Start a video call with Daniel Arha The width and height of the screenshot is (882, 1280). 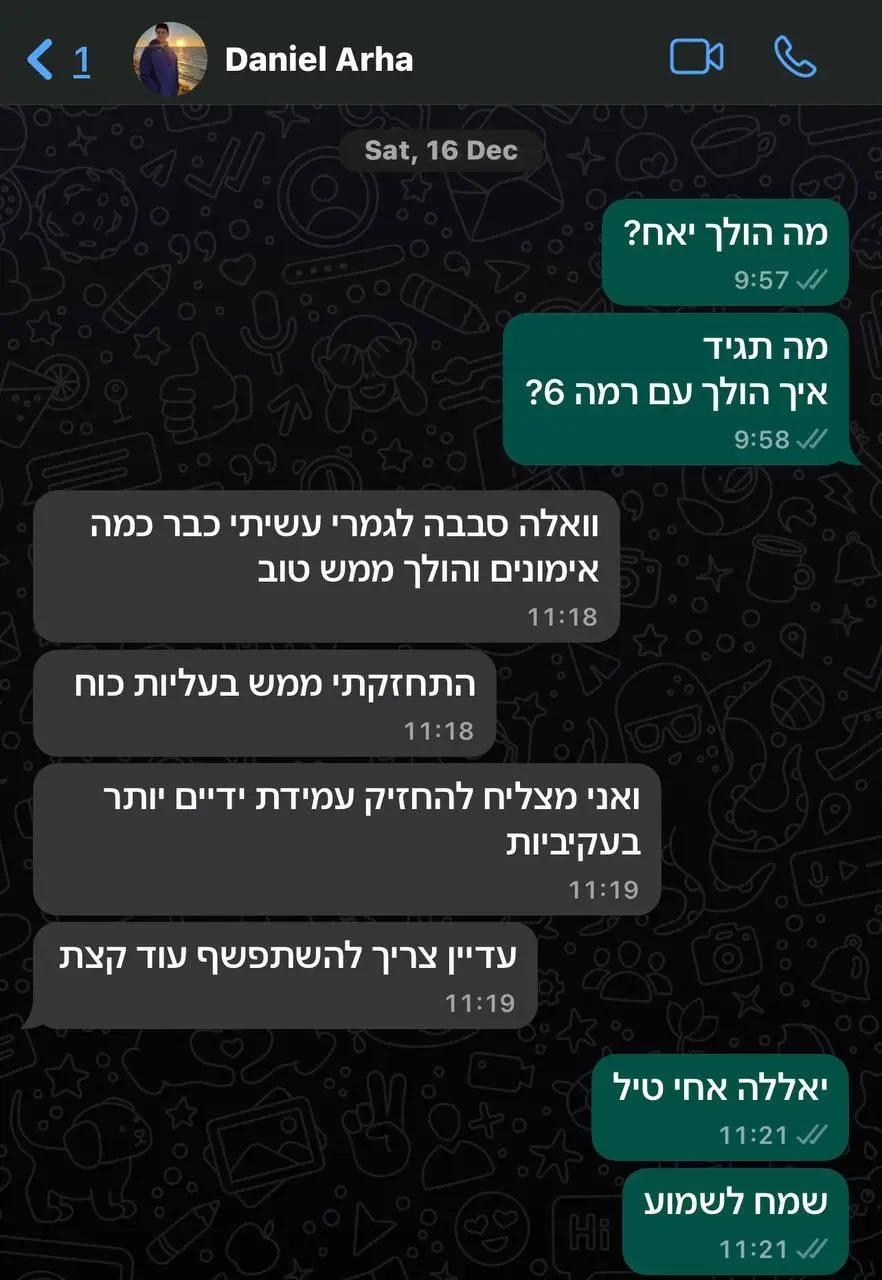pos(696,58)
